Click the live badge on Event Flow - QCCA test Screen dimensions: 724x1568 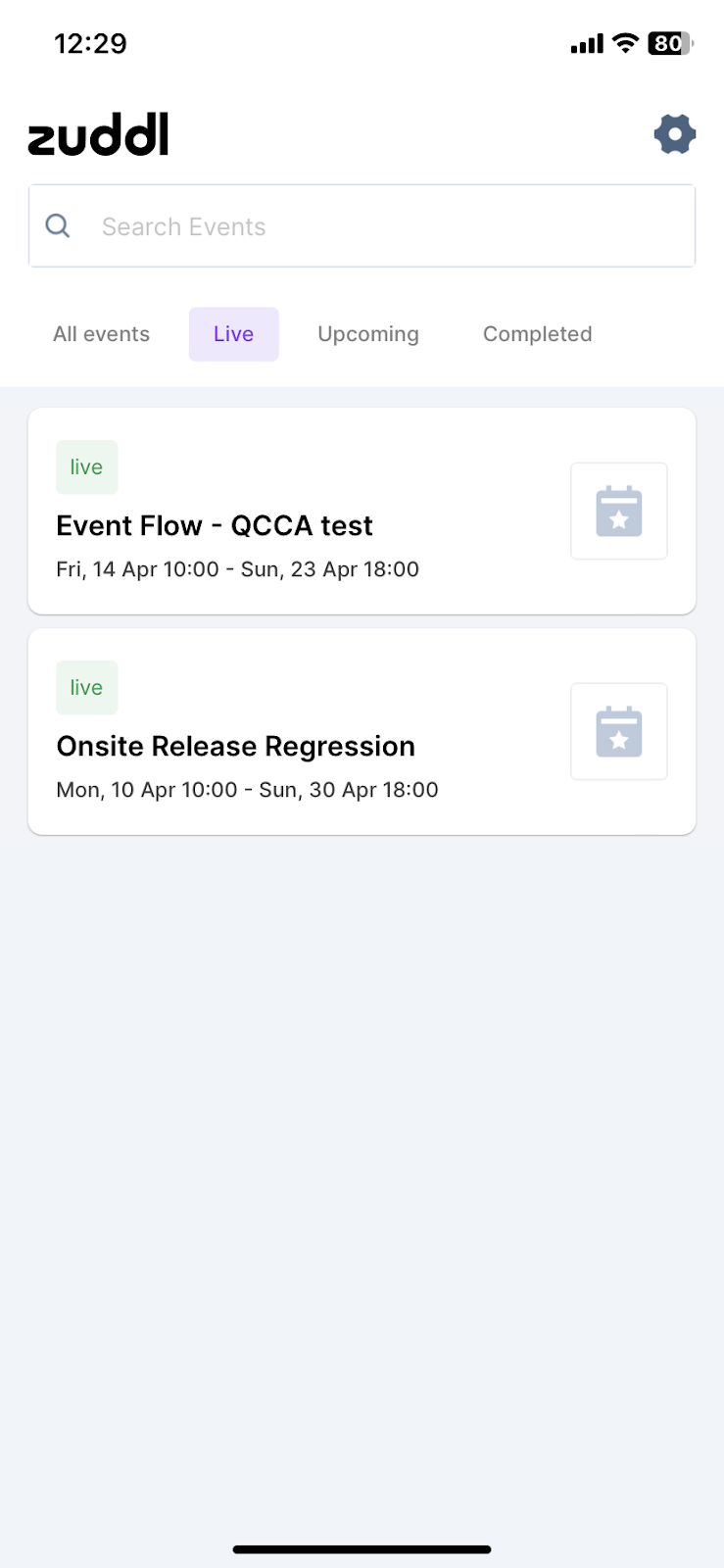coord(86,466)
